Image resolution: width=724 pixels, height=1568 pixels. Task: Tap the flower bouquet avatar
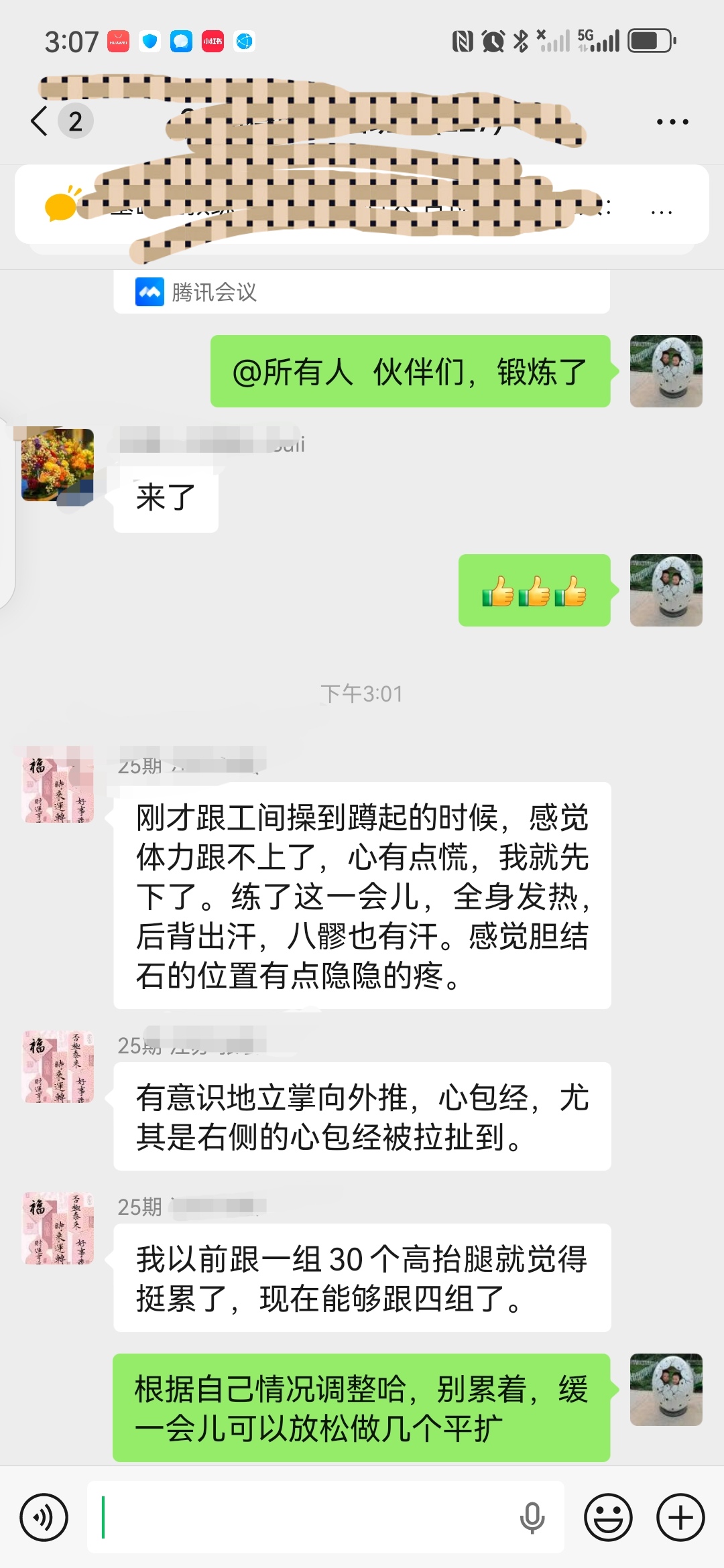58,465
